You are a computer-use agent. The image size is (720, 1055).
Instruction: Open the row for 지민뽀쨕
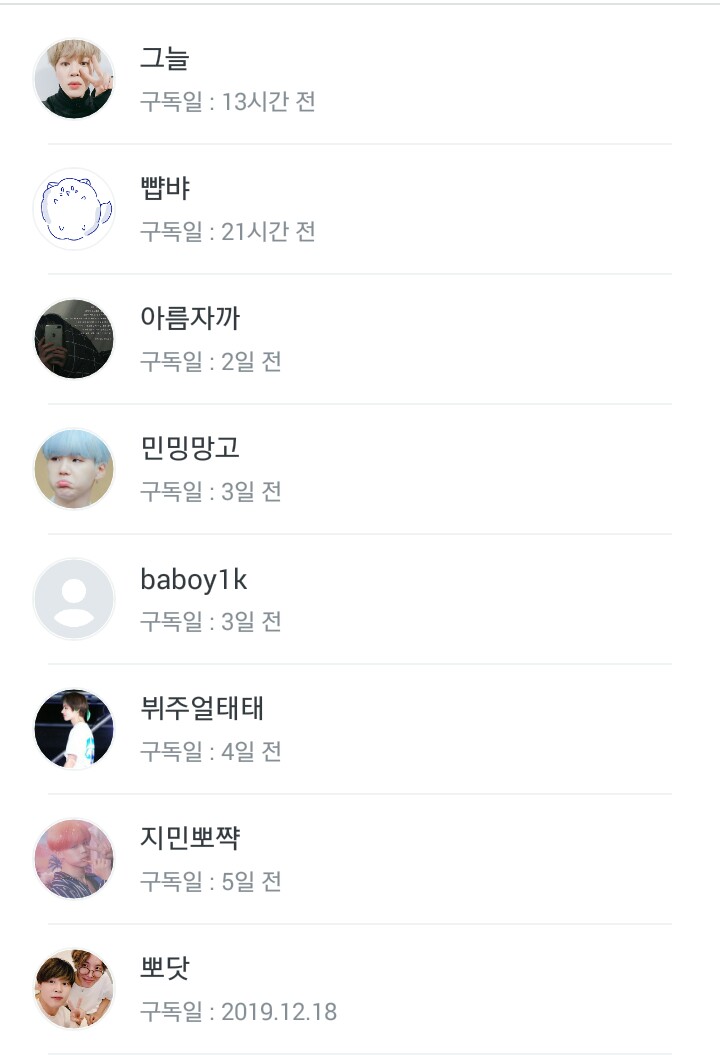pyautogui.click(x=360, y=859)
